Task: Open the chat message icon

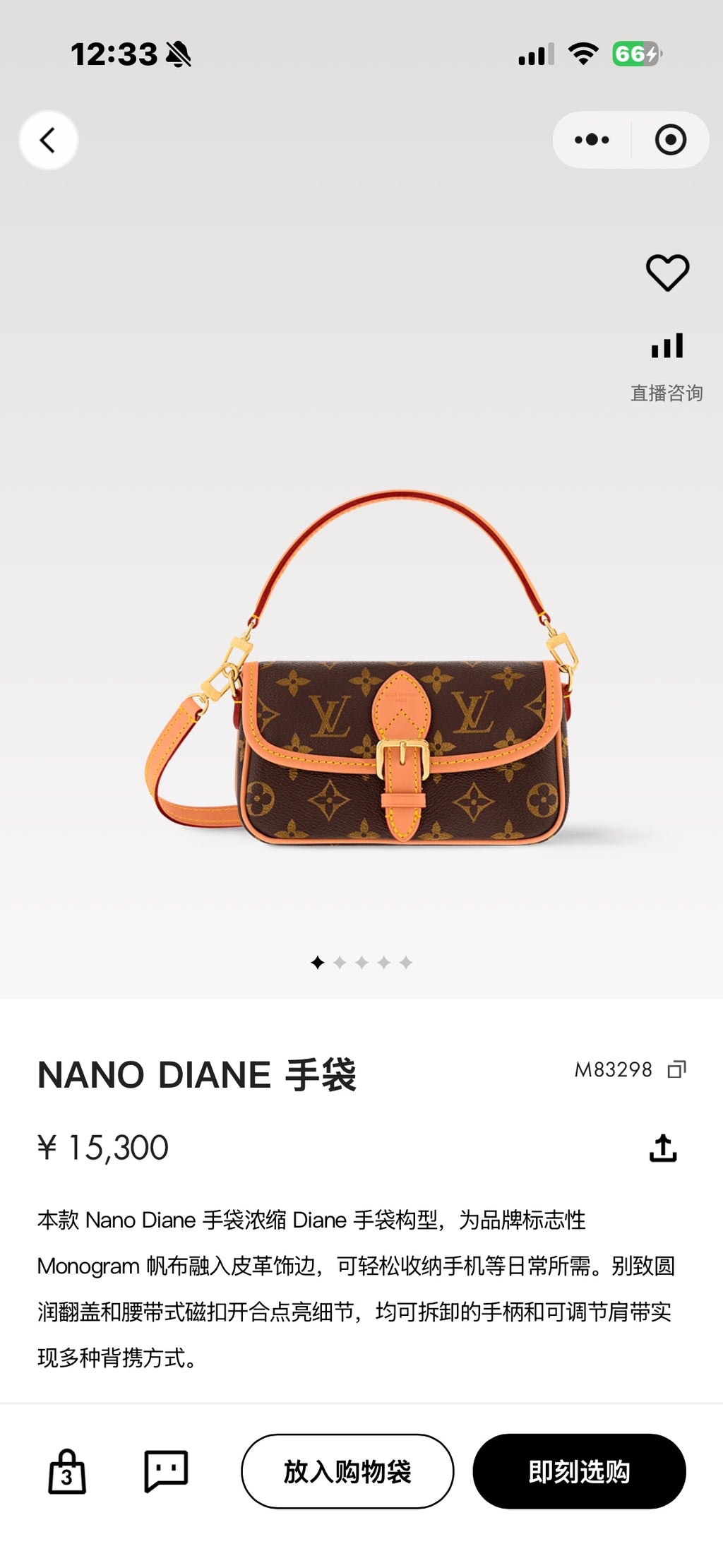Action: click(x=166, y=1471)
